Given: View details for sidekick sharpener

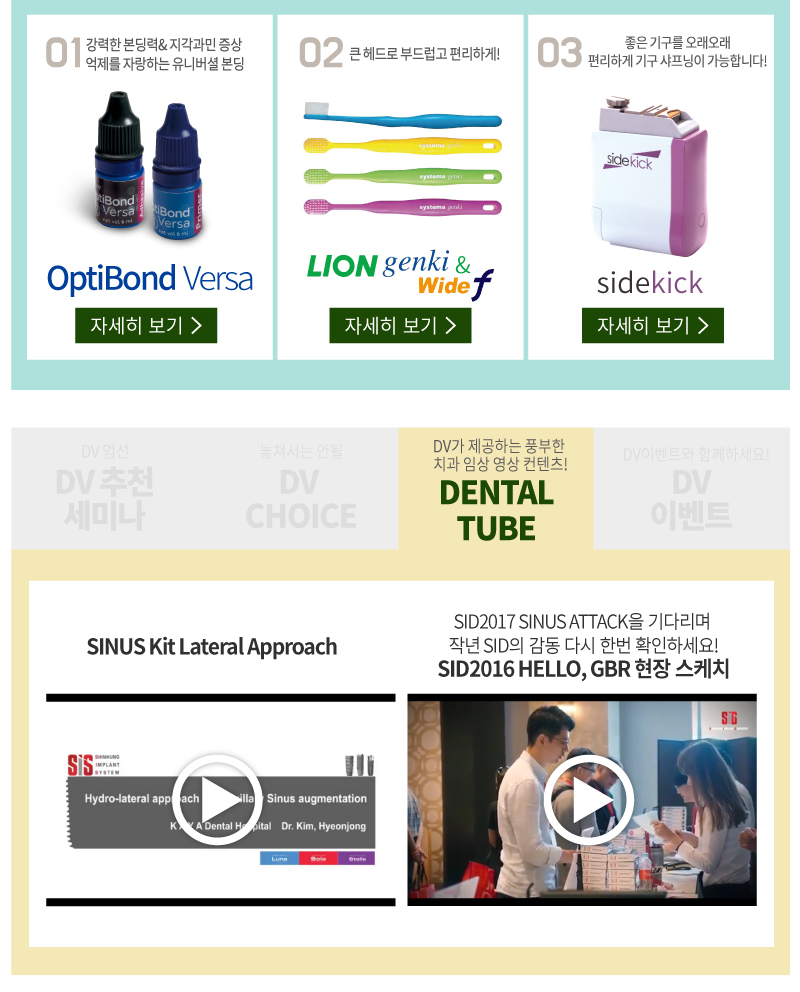Looking at the screenshot, I should point(652,325).
